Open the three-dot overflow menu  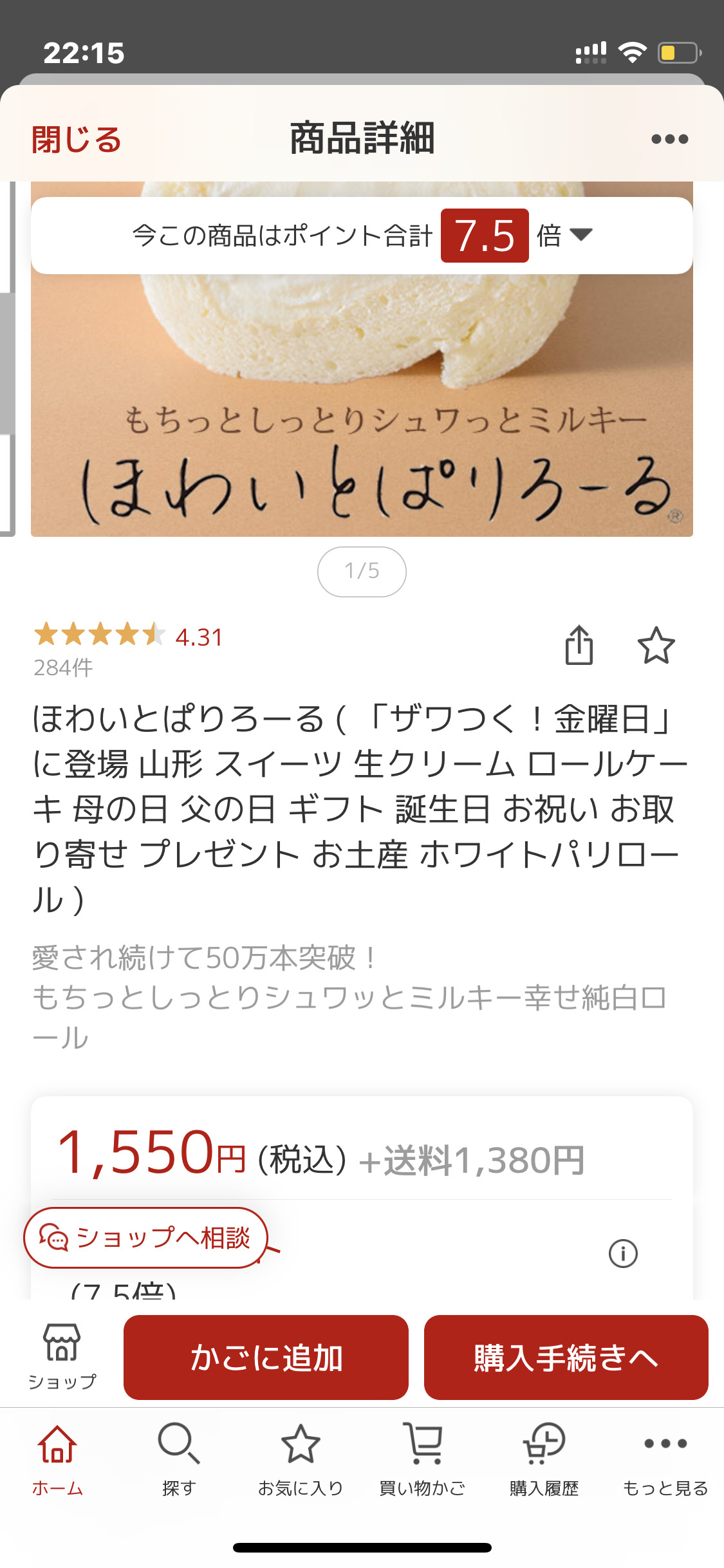click(x=669, y=139)
